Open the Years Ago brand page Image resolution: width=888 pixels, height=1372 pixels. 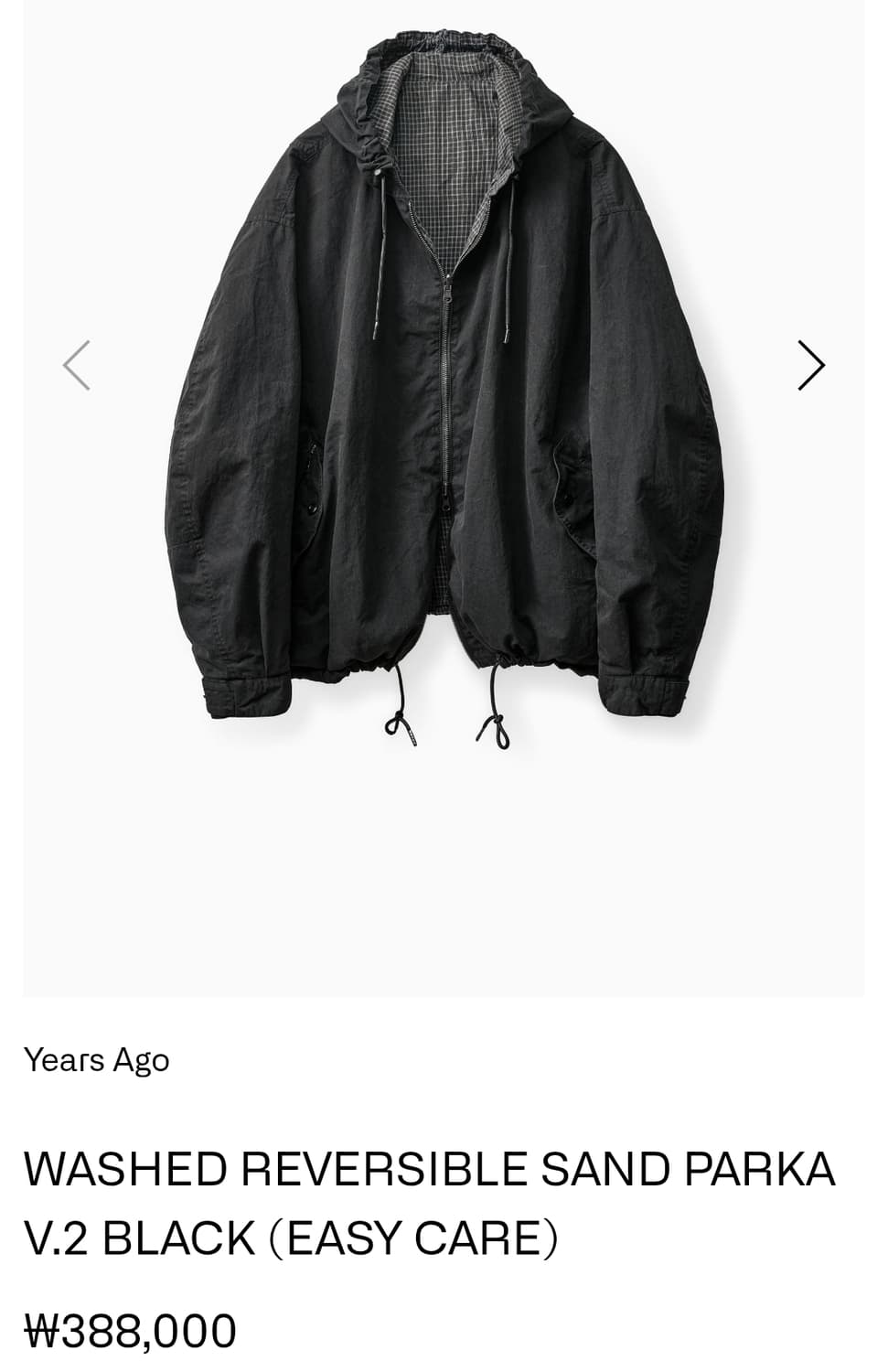coord(97,1060)
